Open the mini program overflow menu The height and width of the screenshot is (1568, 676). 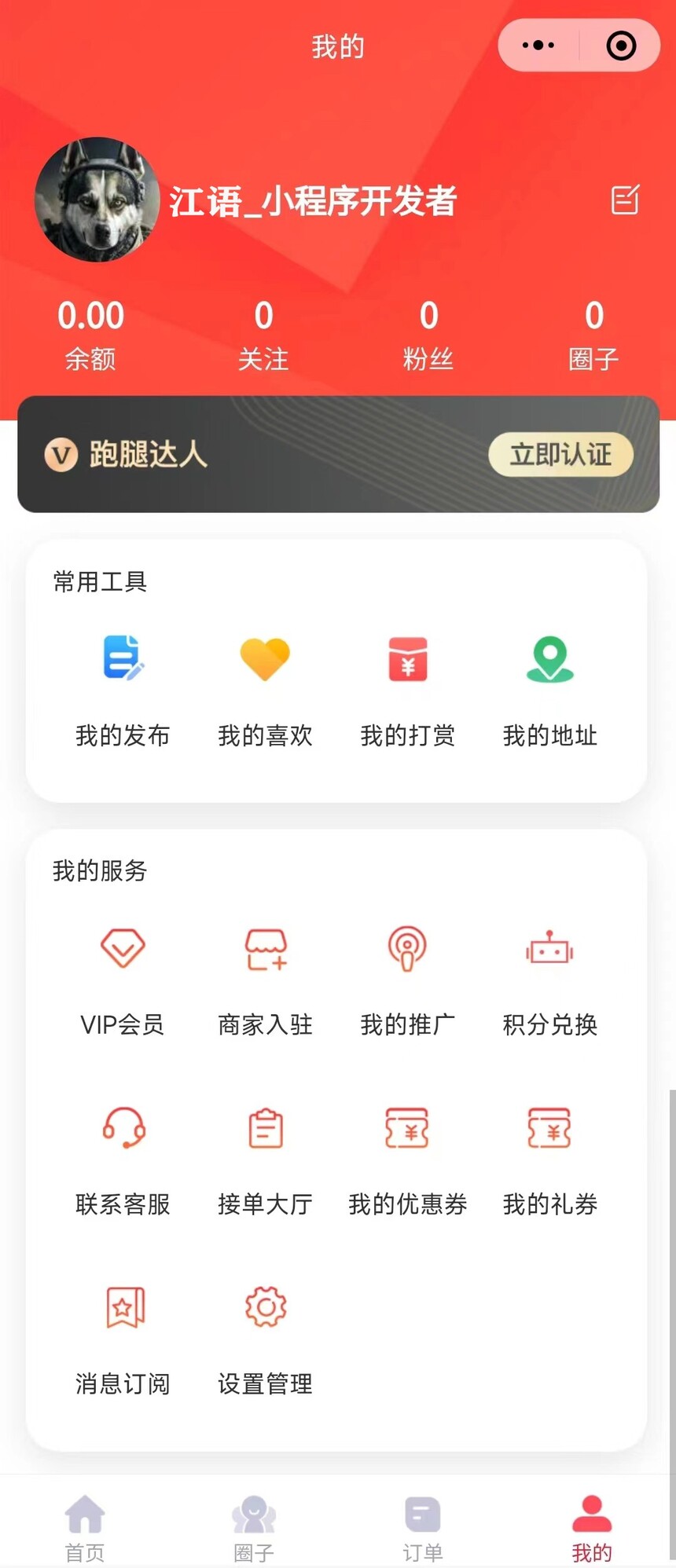(x=538, y=46)
